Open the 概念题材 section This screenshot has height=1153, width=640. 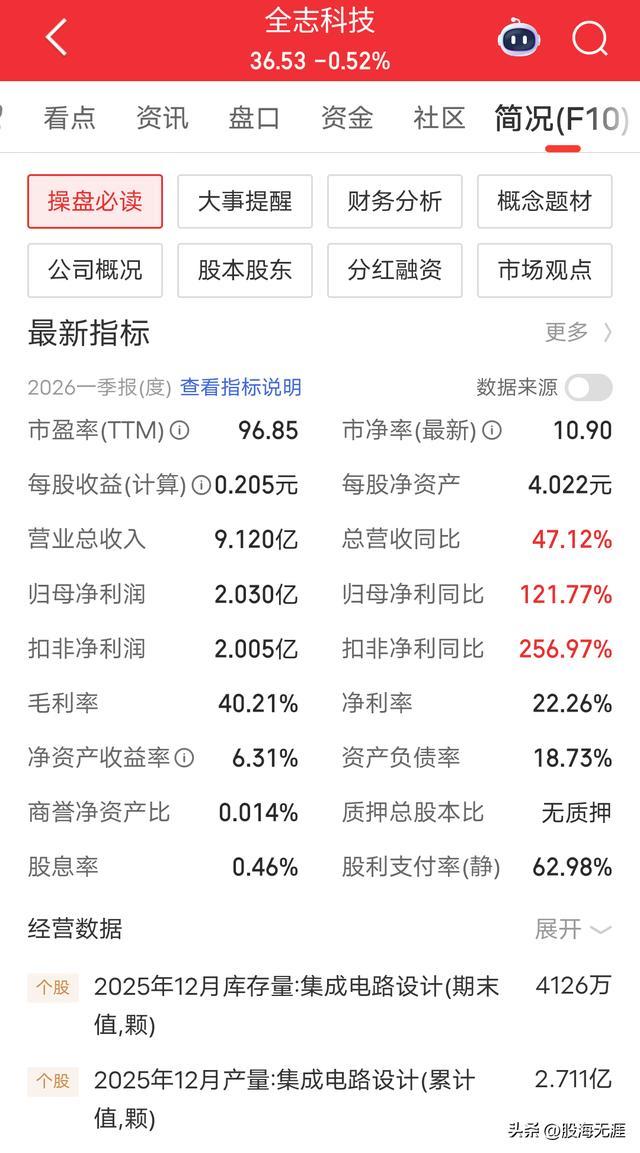click(544, 201)
